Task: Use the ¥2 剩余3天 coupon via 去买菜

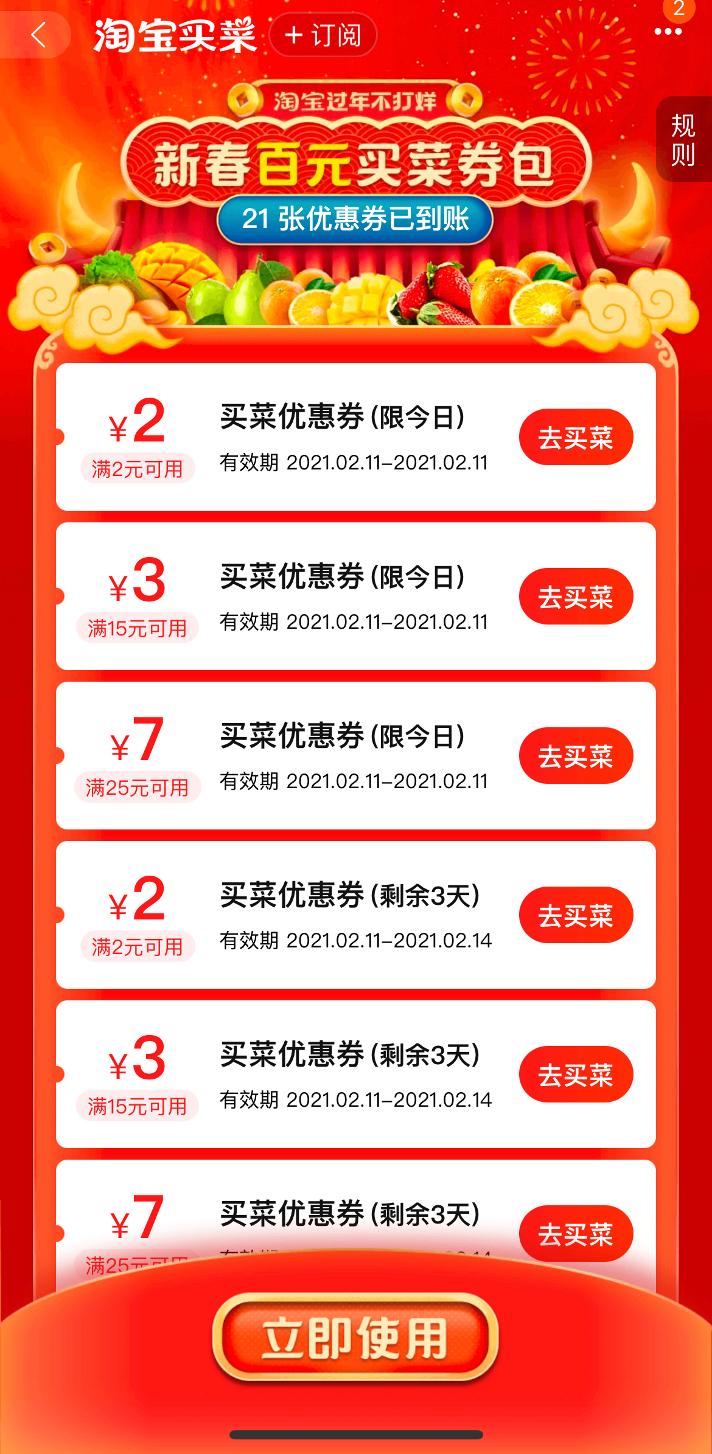Action: 575,915
